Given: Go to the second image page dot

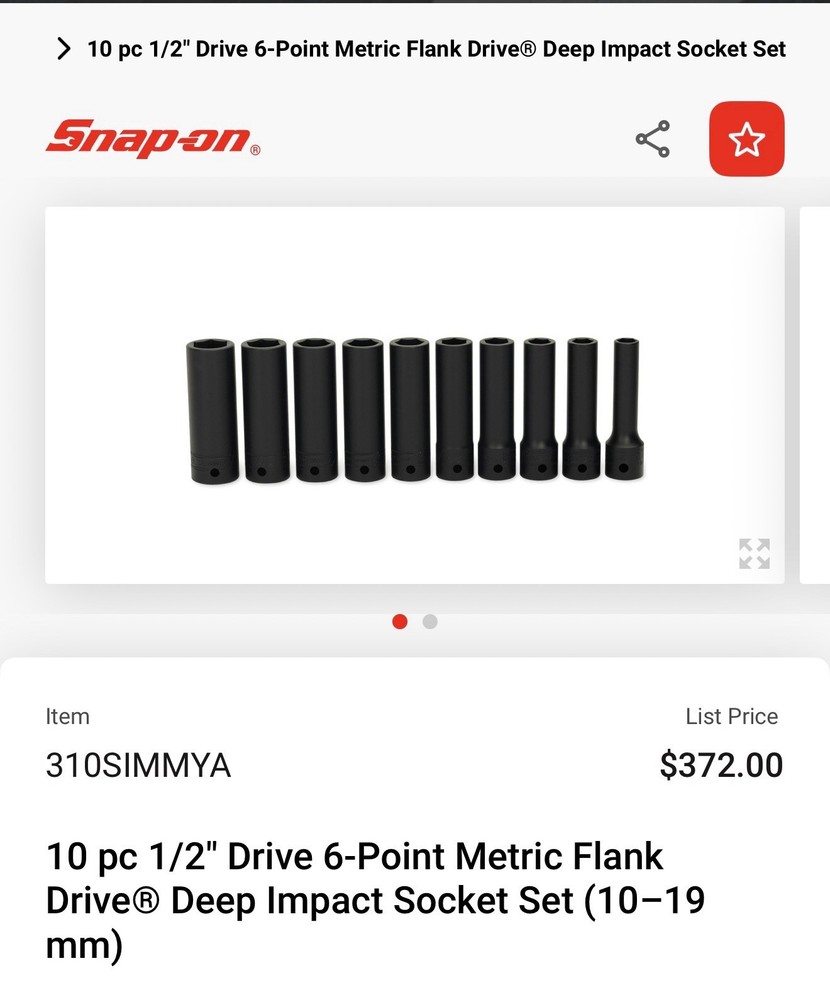Looking at the screenshot, I should click(430, 621).
